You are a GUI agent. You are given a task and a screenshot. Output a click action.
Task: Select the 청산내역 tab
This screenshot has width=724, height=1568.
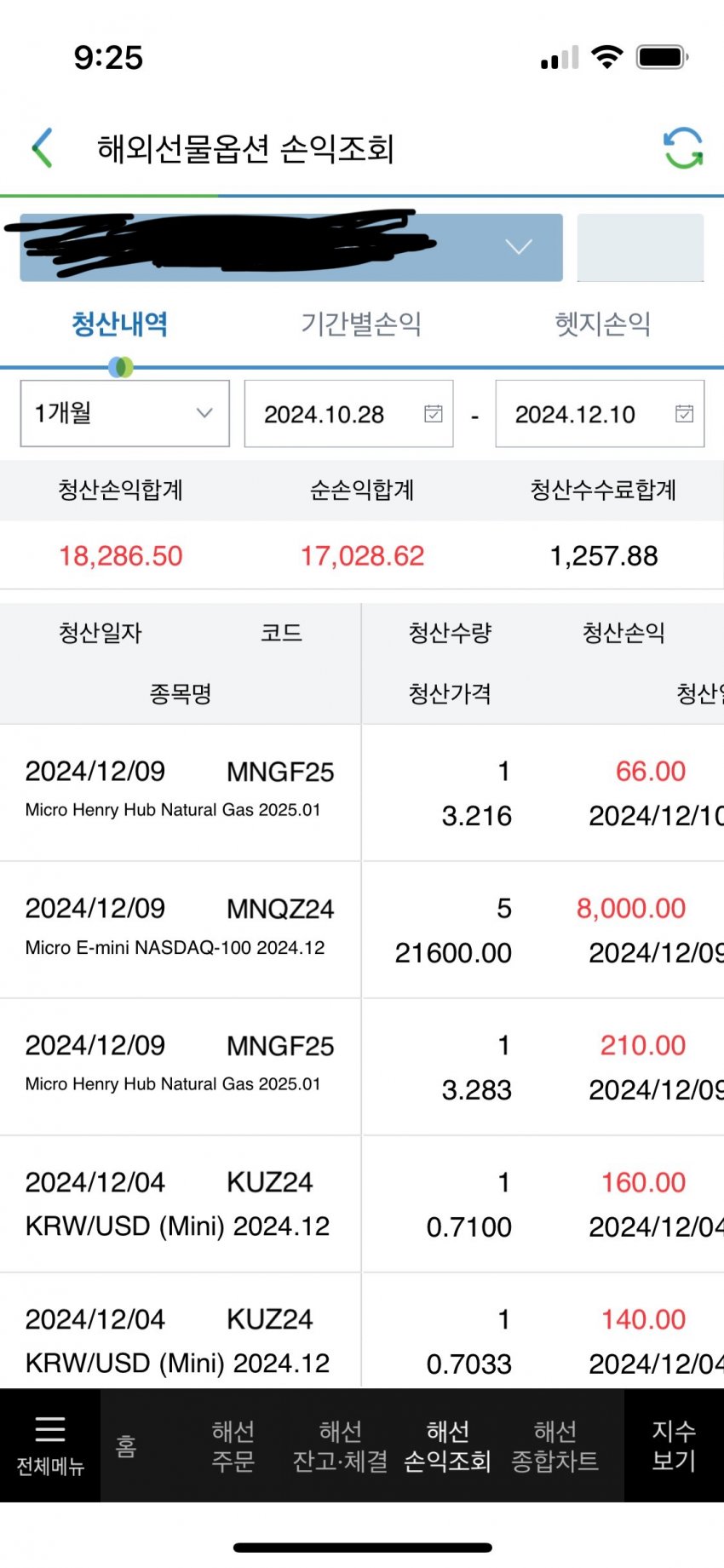pyautogui.click(x=120, y=325)
